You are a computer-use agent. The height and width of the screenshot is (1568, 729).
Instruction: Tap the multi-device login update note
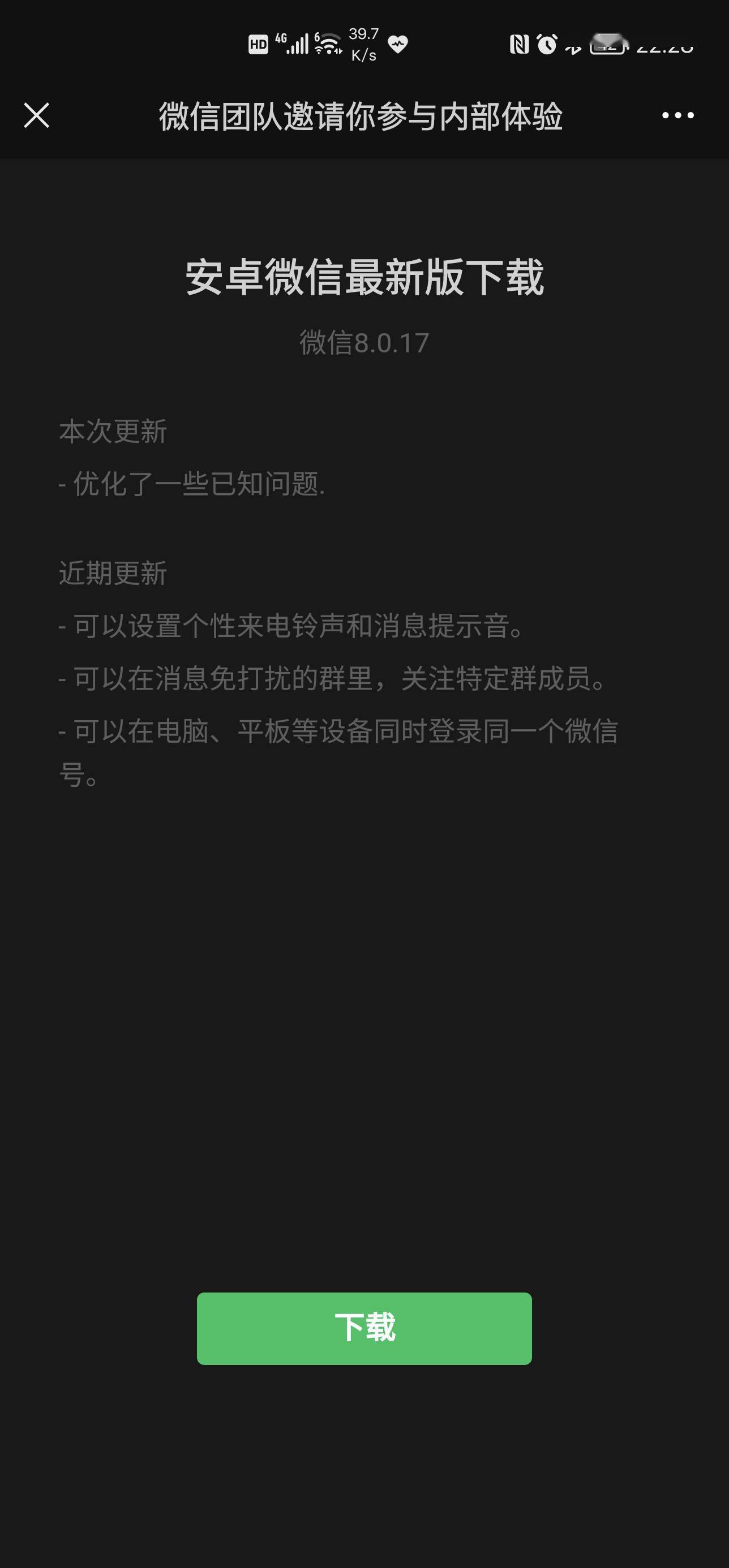[x=341, y=734]
